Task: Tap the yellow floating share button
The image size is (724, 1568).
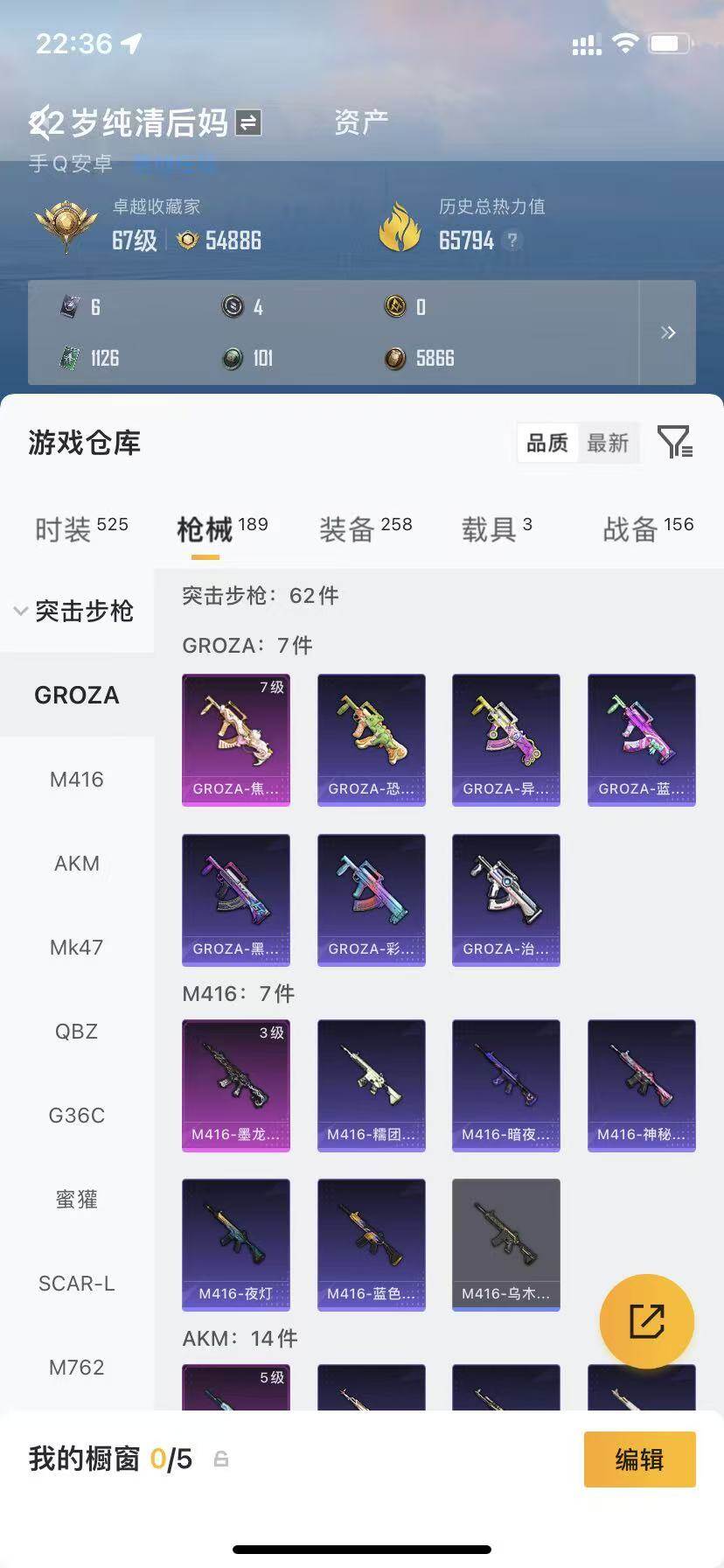Action: (647, 1321)
